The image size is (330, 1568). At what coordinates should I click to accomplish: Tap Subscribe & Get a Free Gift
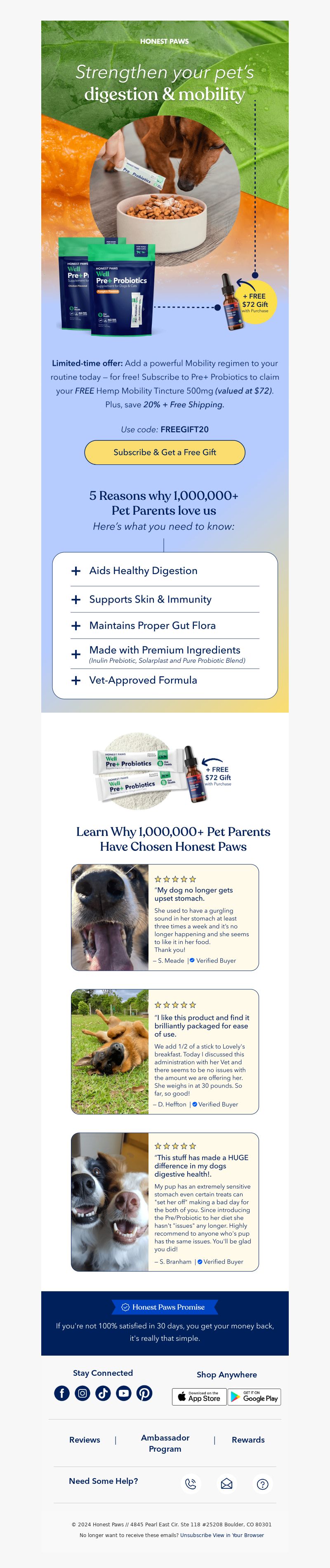click(x=165, y=452)
